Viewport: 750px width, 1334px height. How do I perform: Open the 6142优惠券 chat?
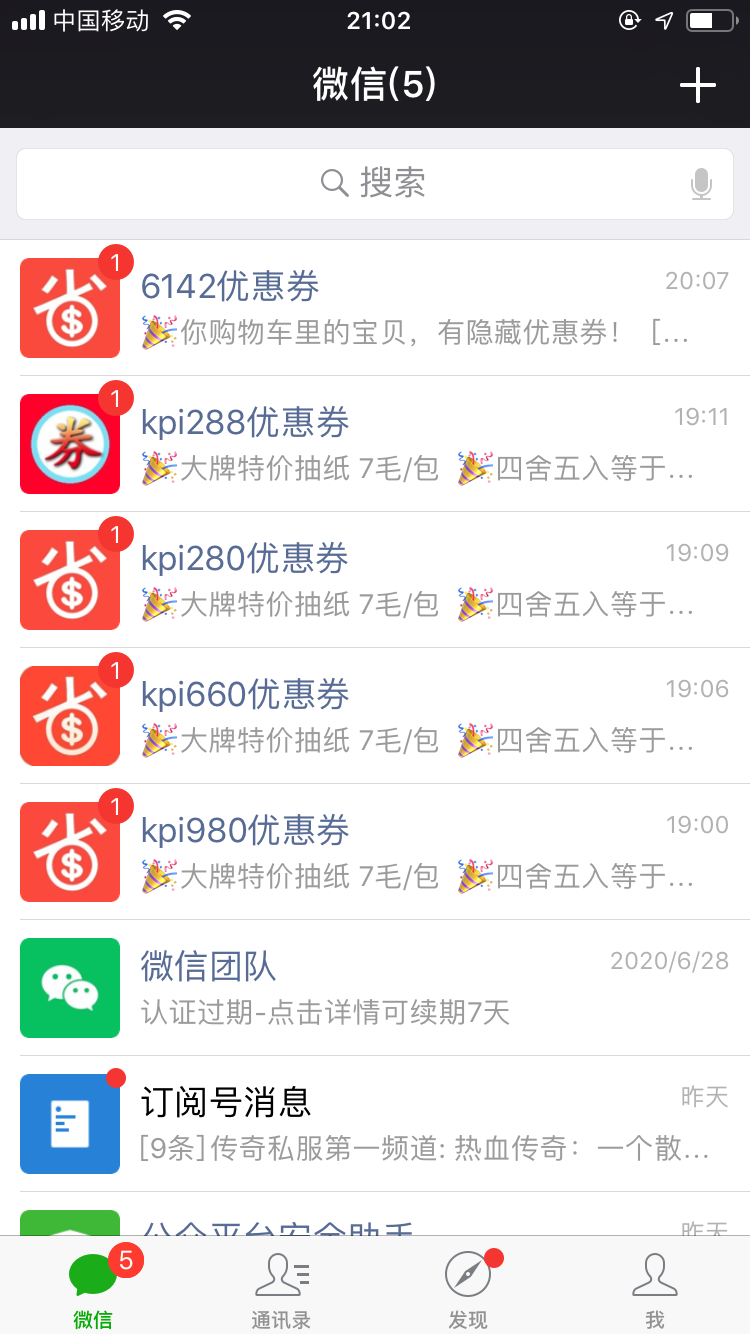375,308
